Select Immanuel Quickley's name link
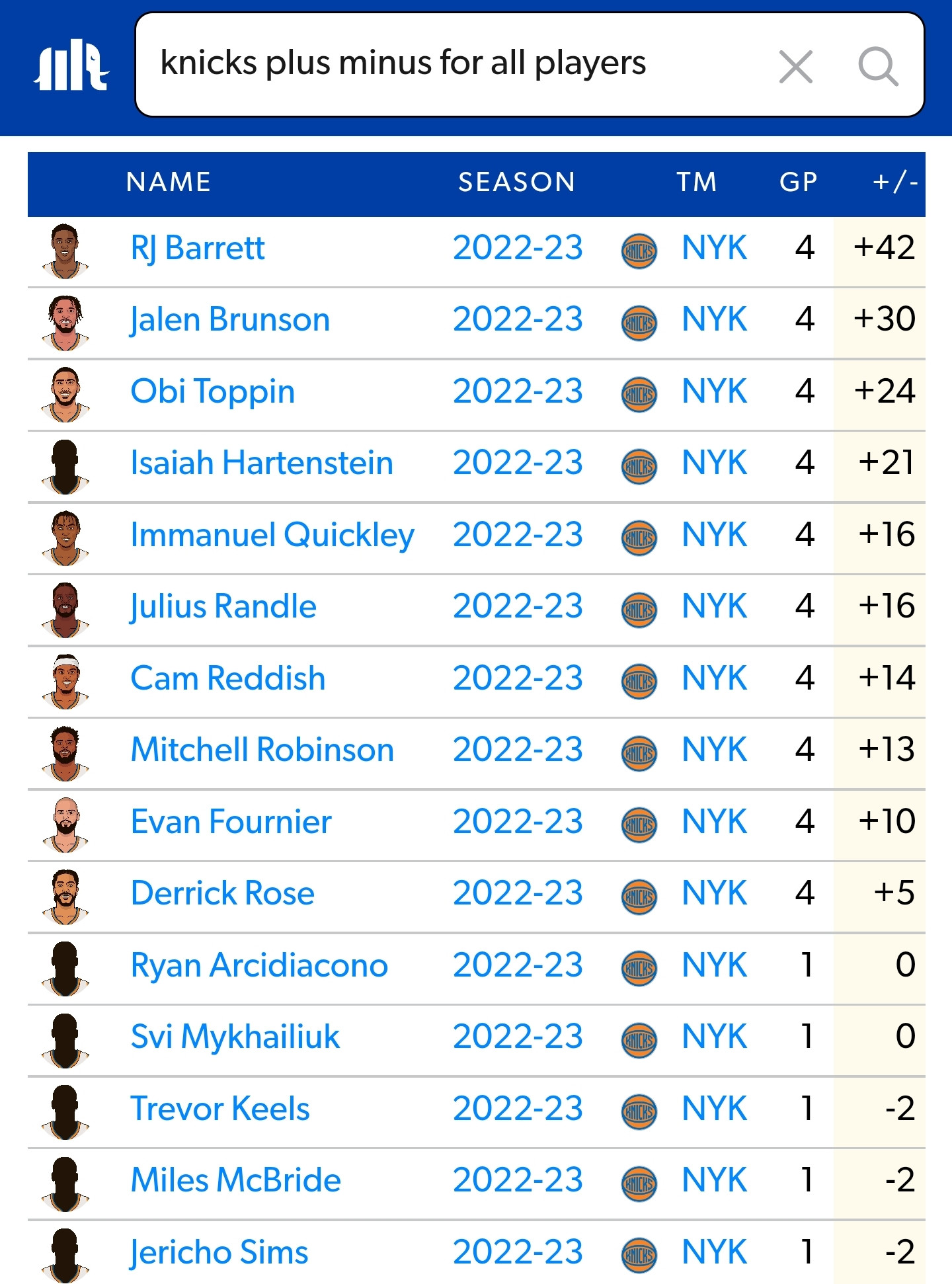This screenshot has width=952, height=1284. pos(272,535)
